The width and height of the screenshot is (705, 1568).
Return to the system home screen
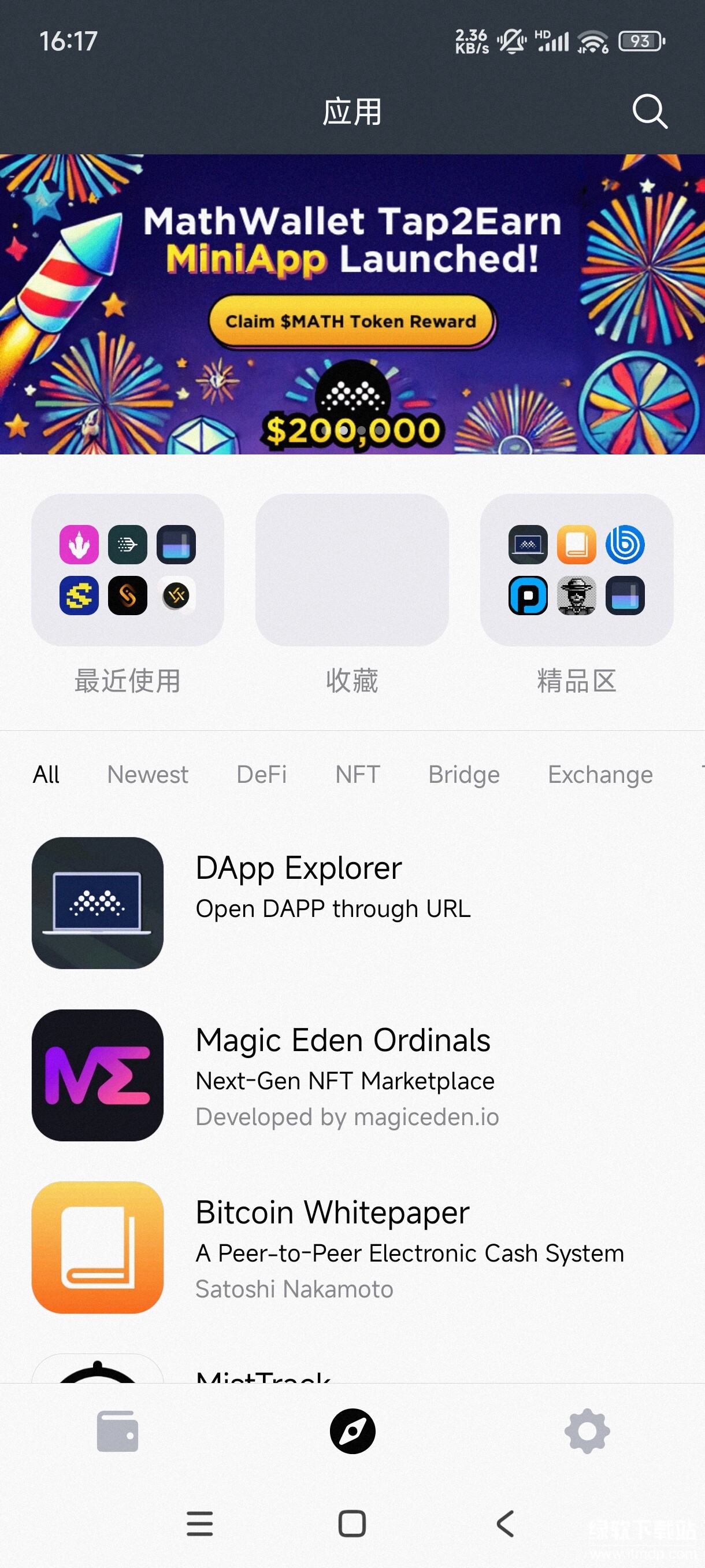pos(352,1523)
